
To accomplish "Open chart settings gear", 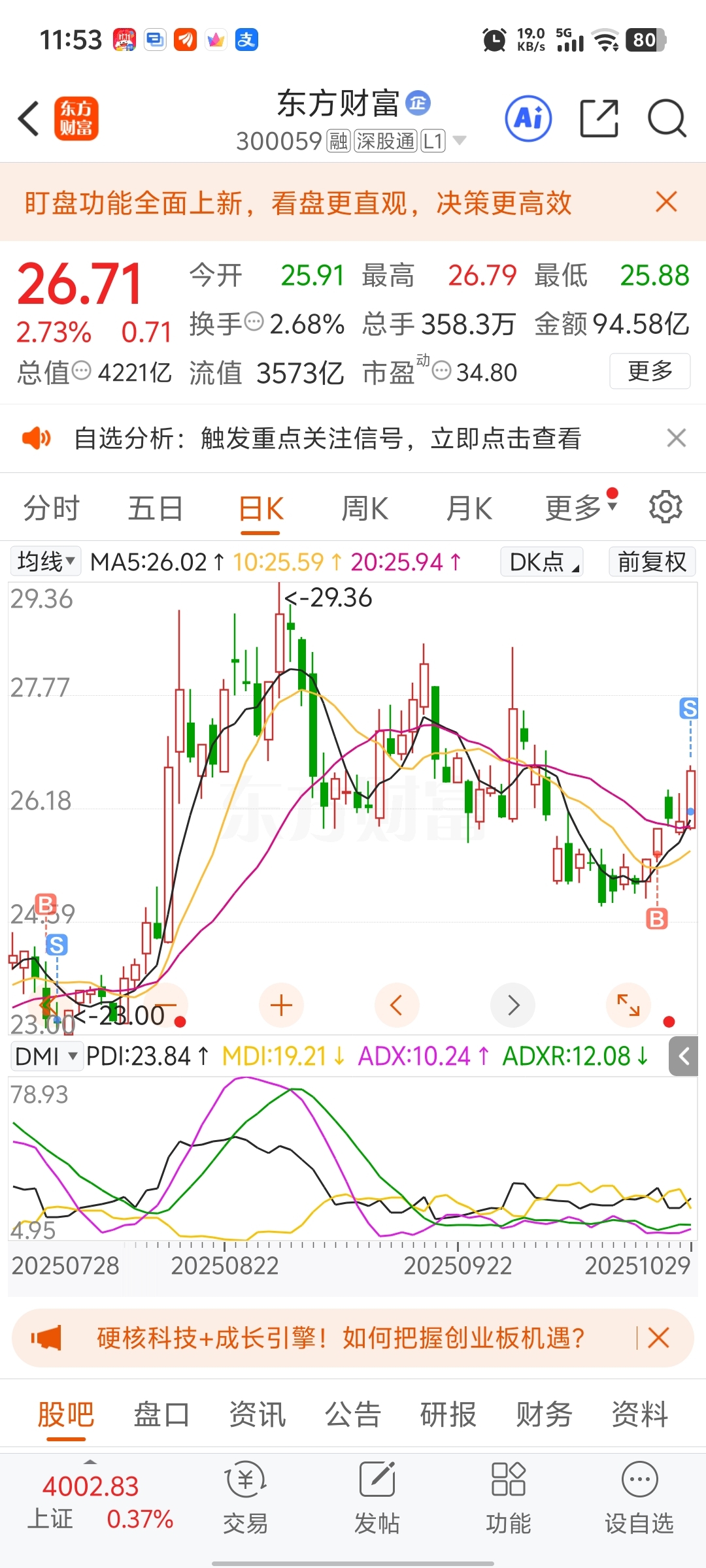I will (665, 507).
